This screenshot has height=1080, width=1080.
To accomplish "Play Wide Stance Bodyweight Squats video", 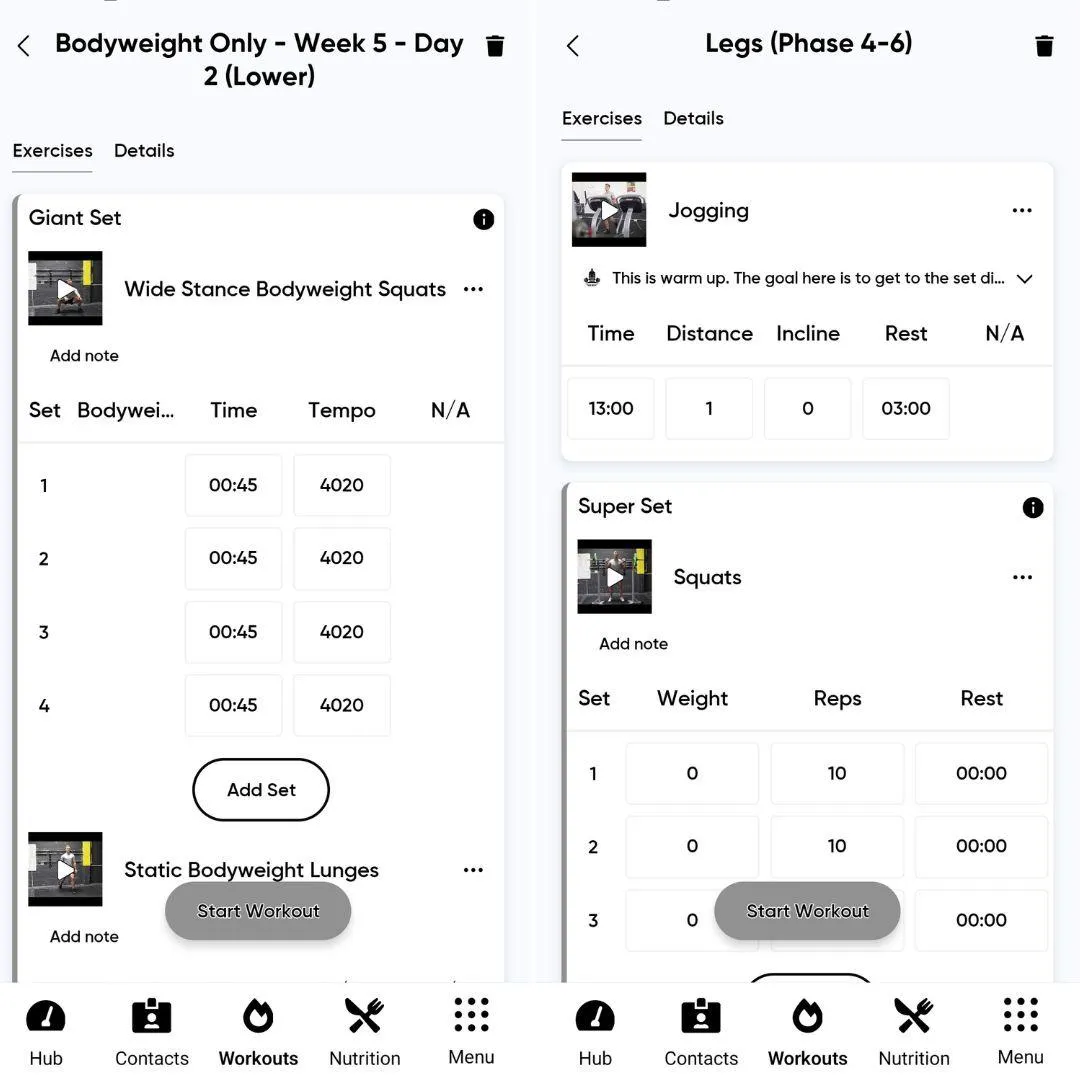I will [x=65, y=288].
